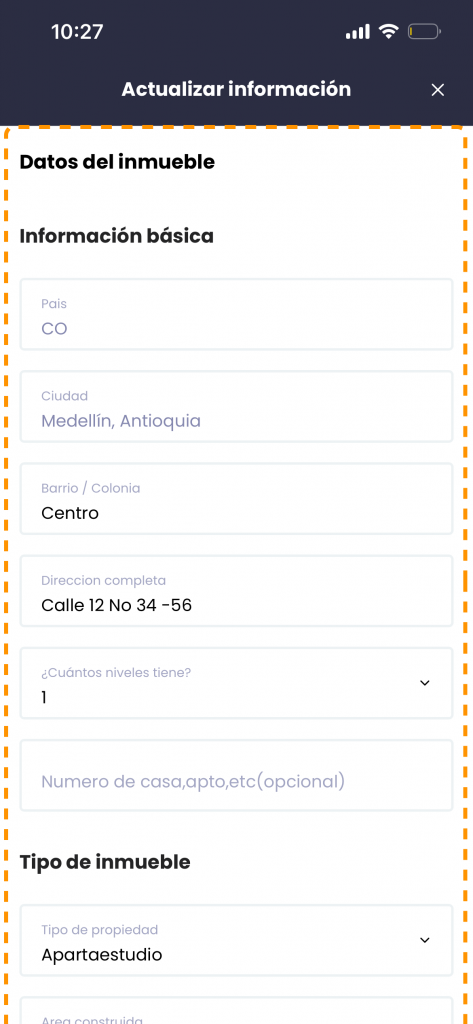Viewport: 473px width, 1024px height.
Task: Enter Numero de casa, apto field
Action: click(x=236, y=775)
